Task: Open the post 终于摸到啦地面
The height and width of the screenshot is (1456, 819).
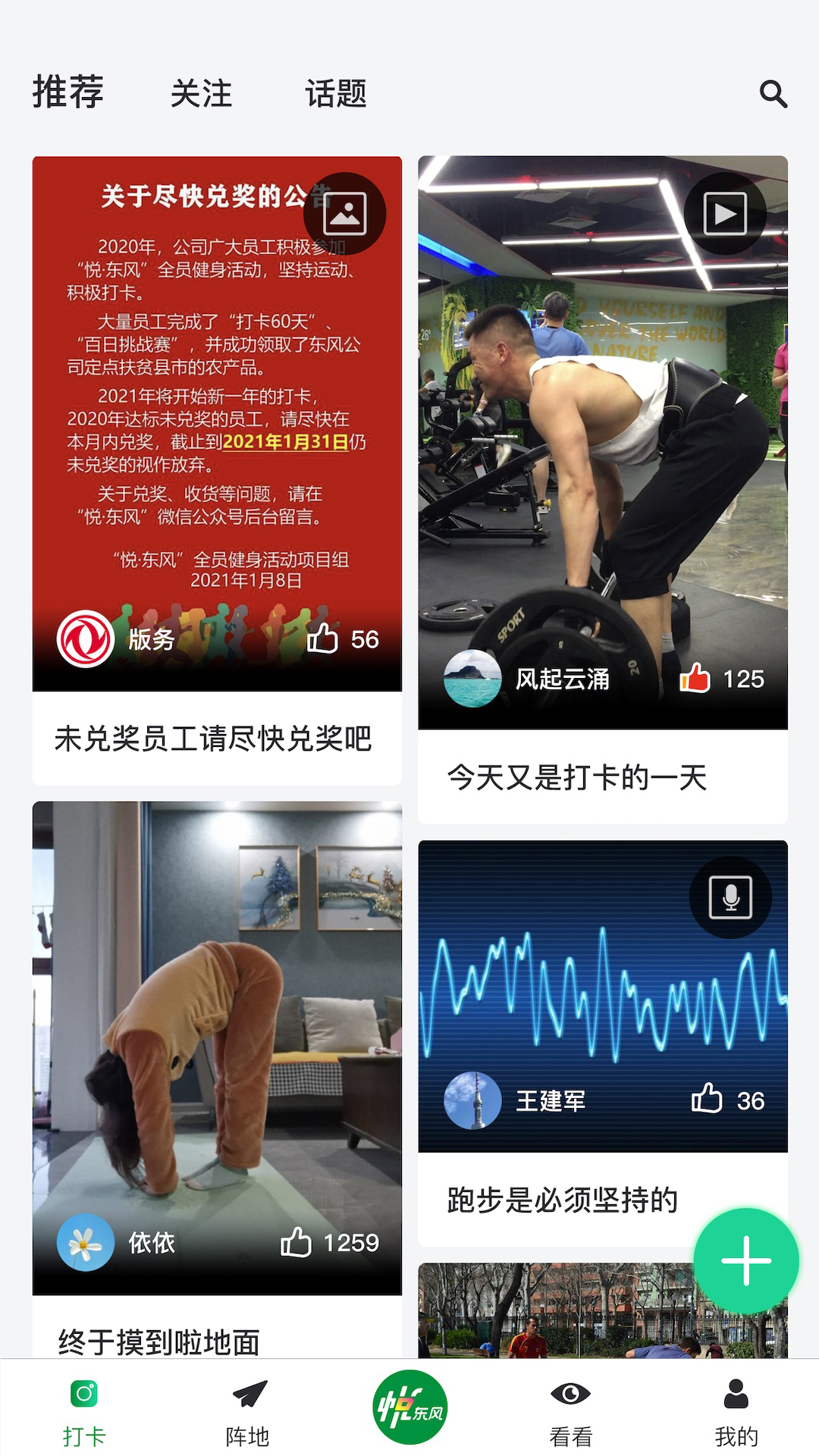Action: [159, 1341]
